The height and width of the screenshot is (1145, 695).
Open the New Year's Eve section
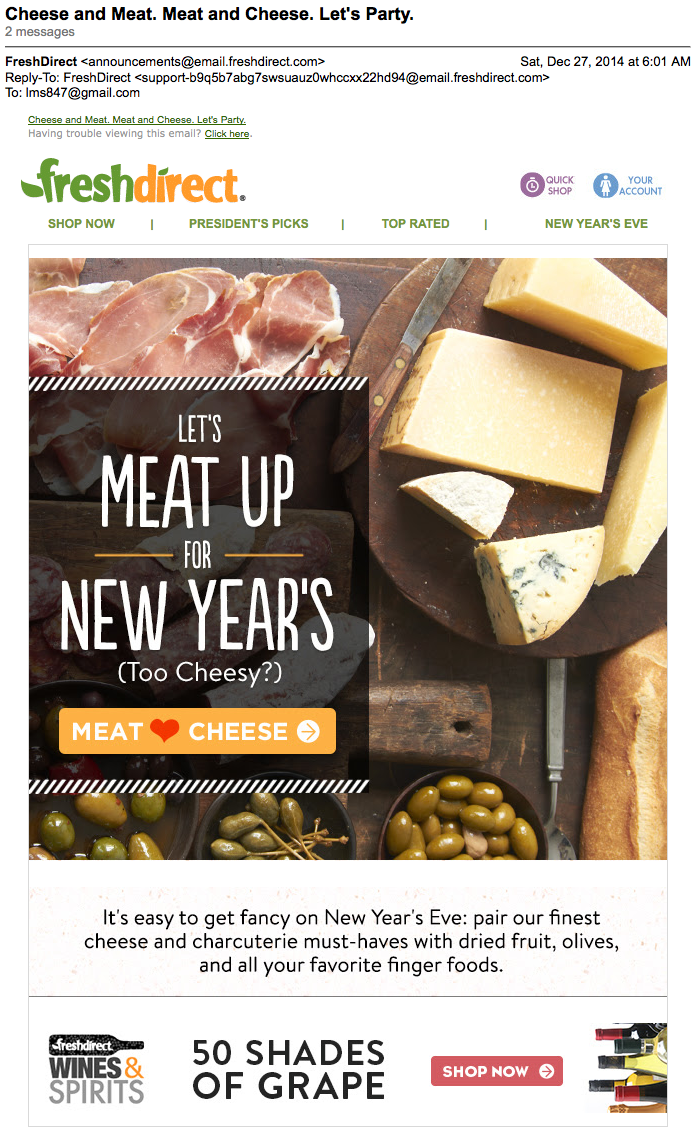596,224
